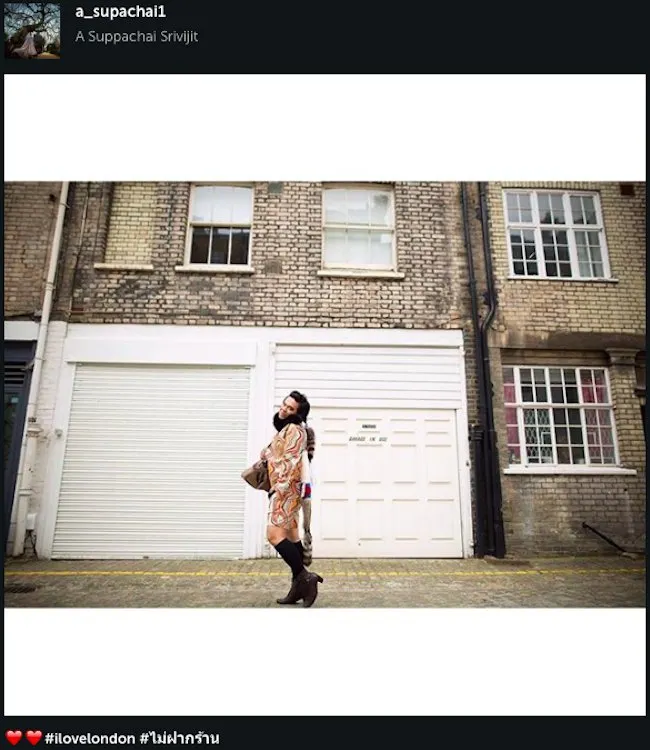Open the #ไม่ฝากร้าน hashtag
Viewport: 650px width, 750px height.
click(x=180, y=739)
